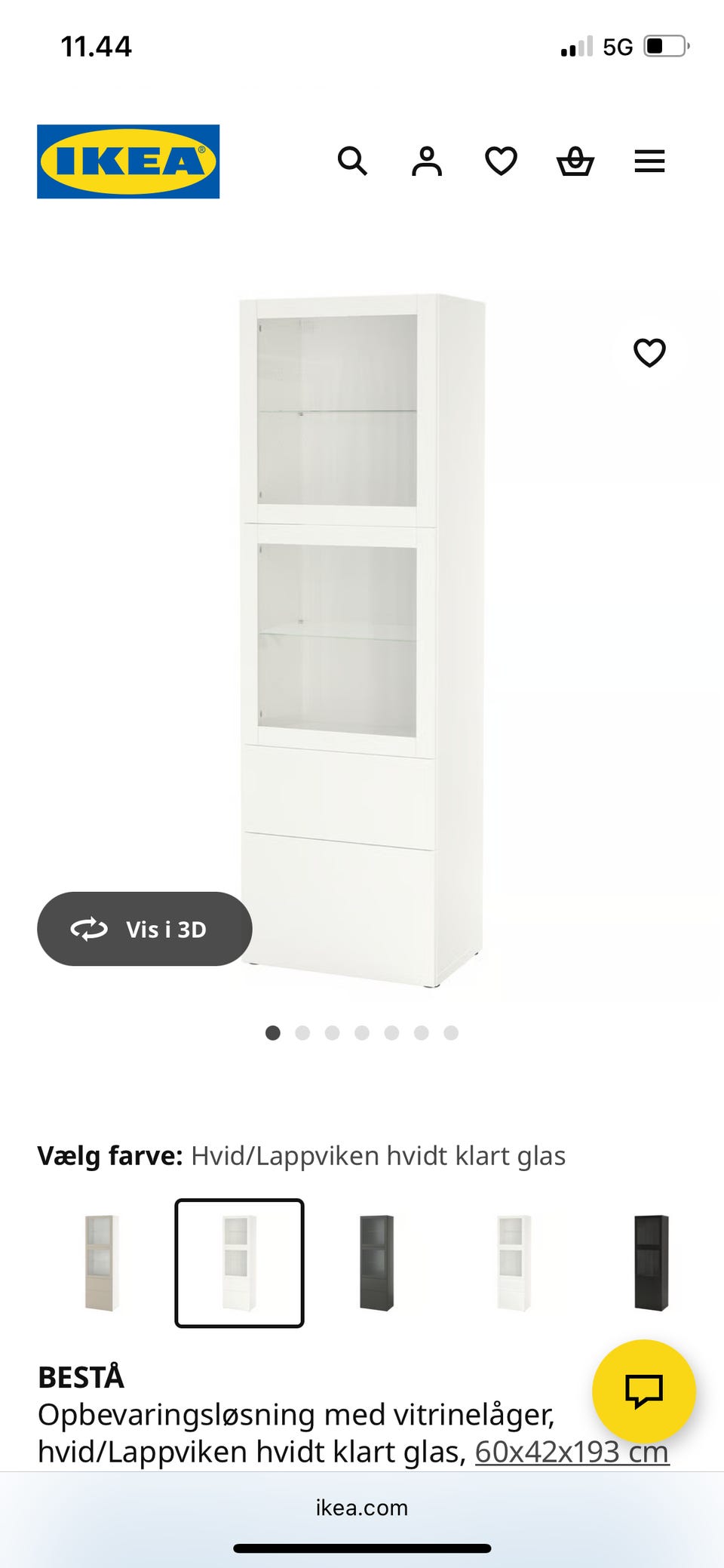724x1568 pixels.
Task: Save the BESTÅ cabinet to favorites
Action: [649, 352]
